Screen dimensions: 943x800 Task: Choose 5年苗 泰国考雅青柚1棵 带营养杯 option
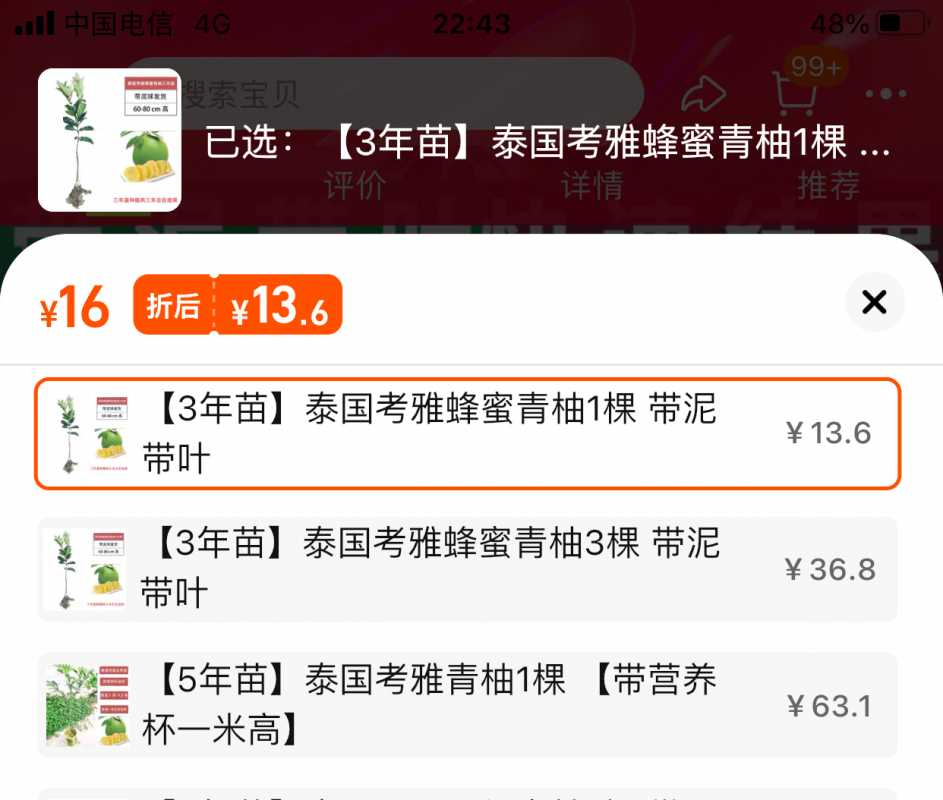point(467,705)
